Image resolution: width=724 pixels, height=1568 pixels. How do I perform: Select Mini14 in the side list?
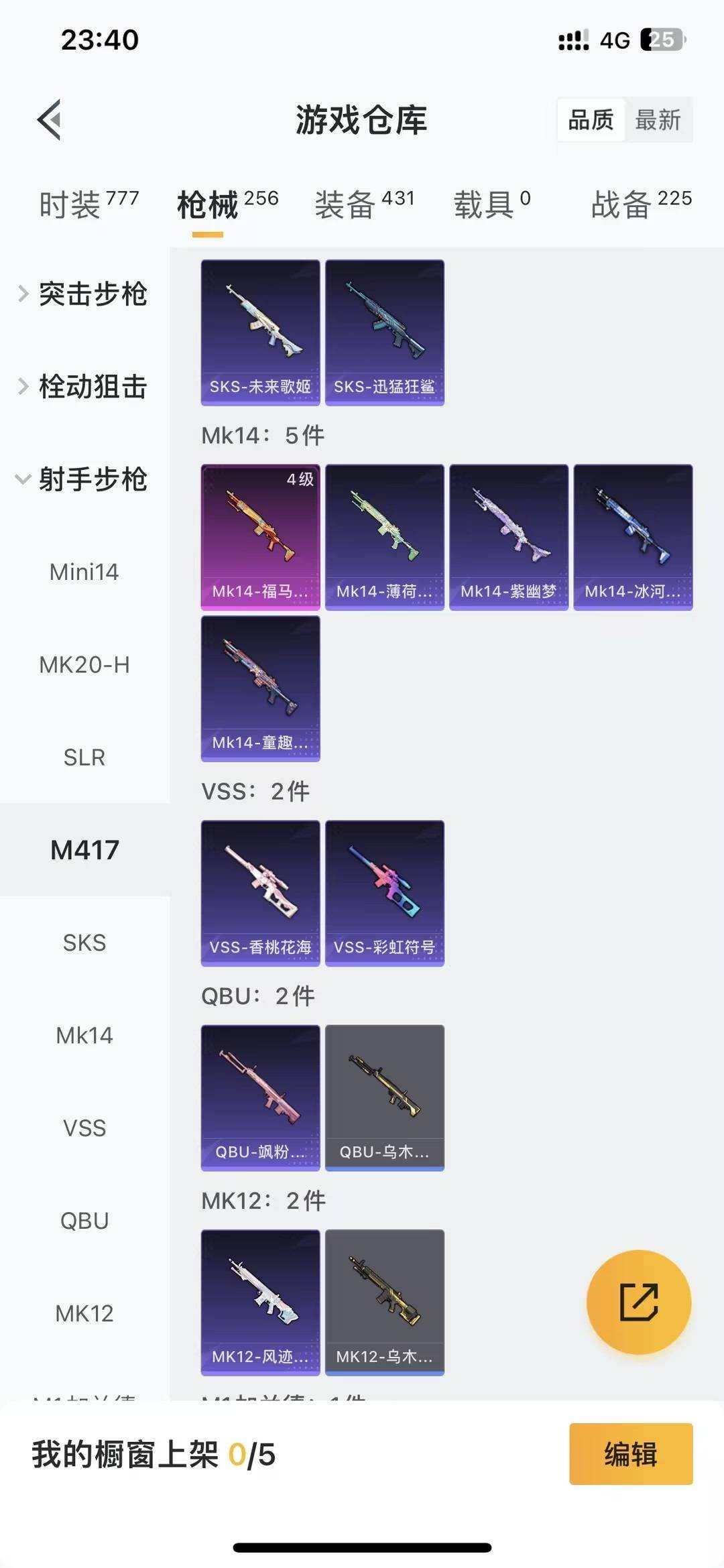point(84,572)
